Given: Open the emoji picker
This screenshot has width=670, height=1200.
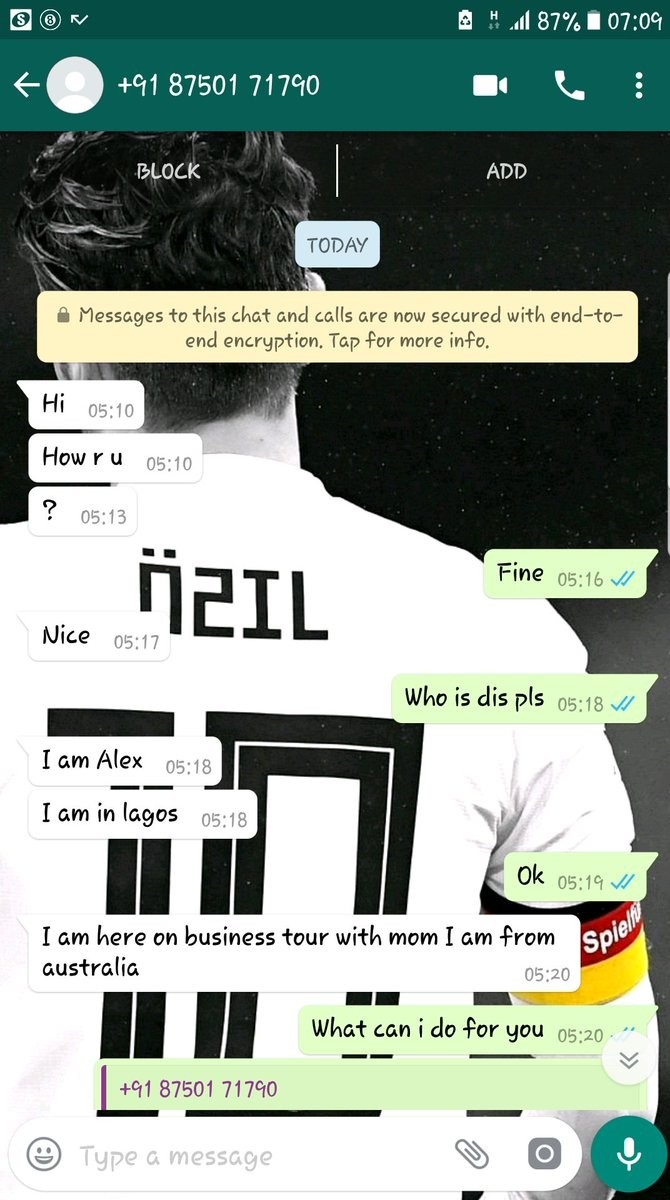Looking at the screenshot, I should point(43,1156).
